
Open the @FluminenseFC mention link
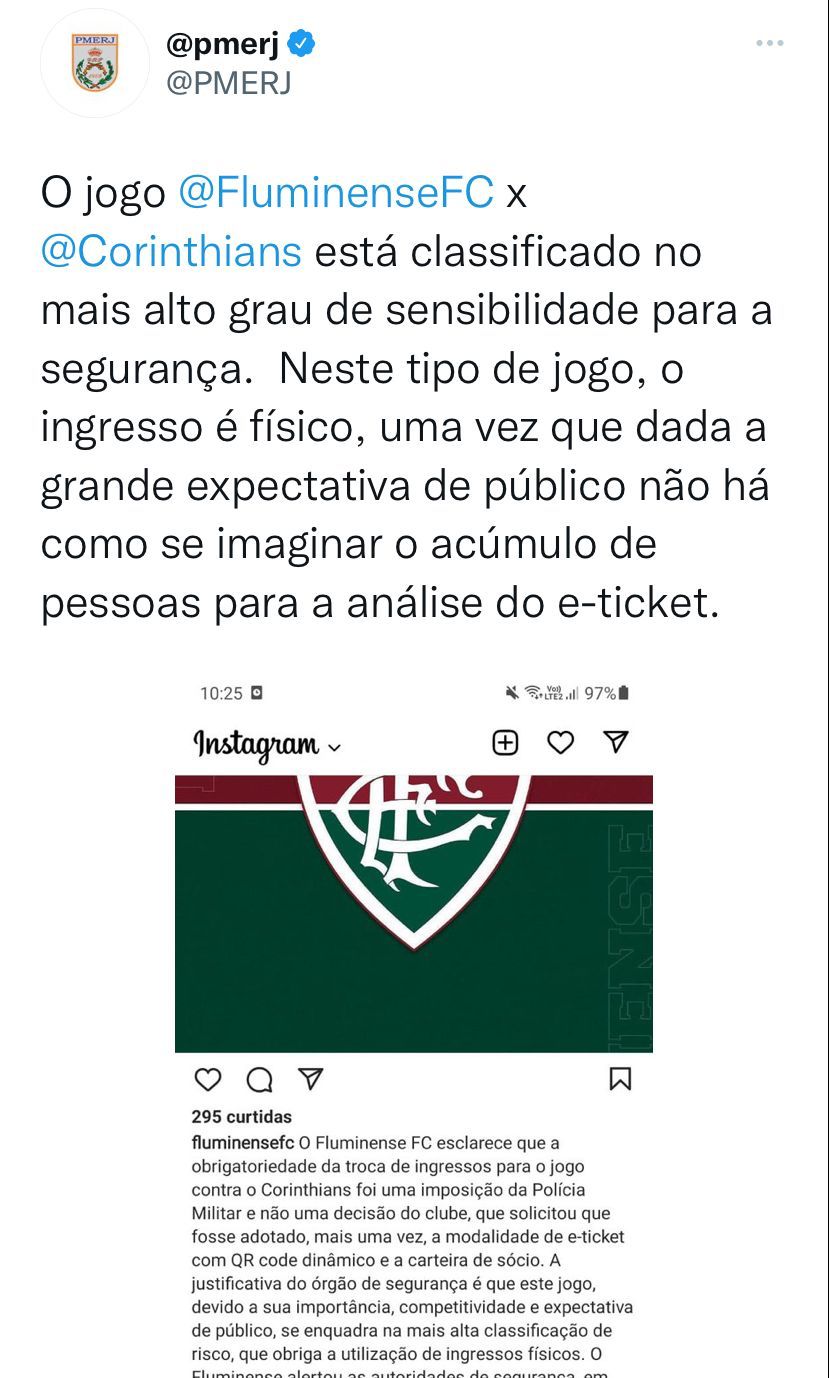(x=336, y=192)
